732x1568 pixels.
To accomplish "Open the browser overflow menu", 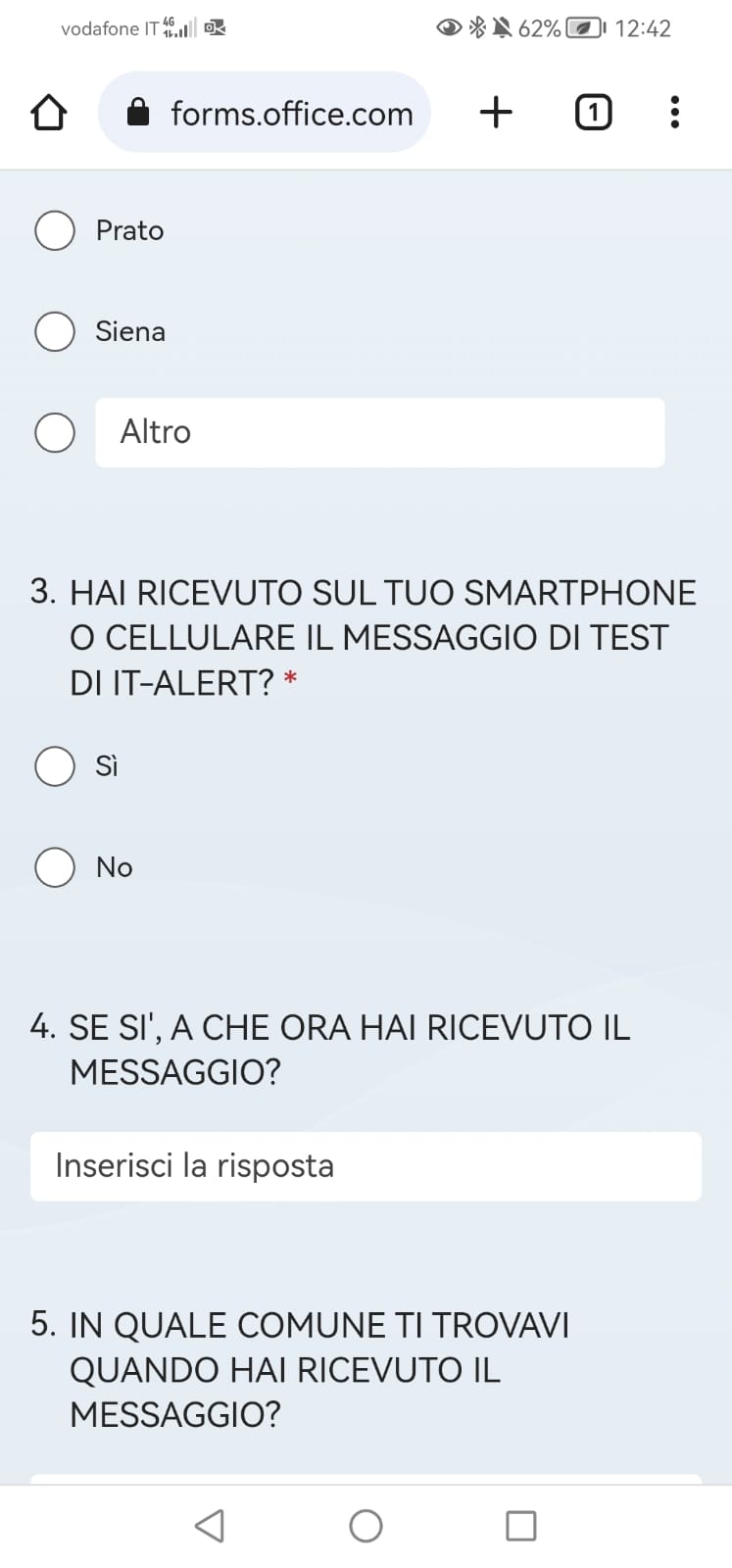I will [674, 113].
